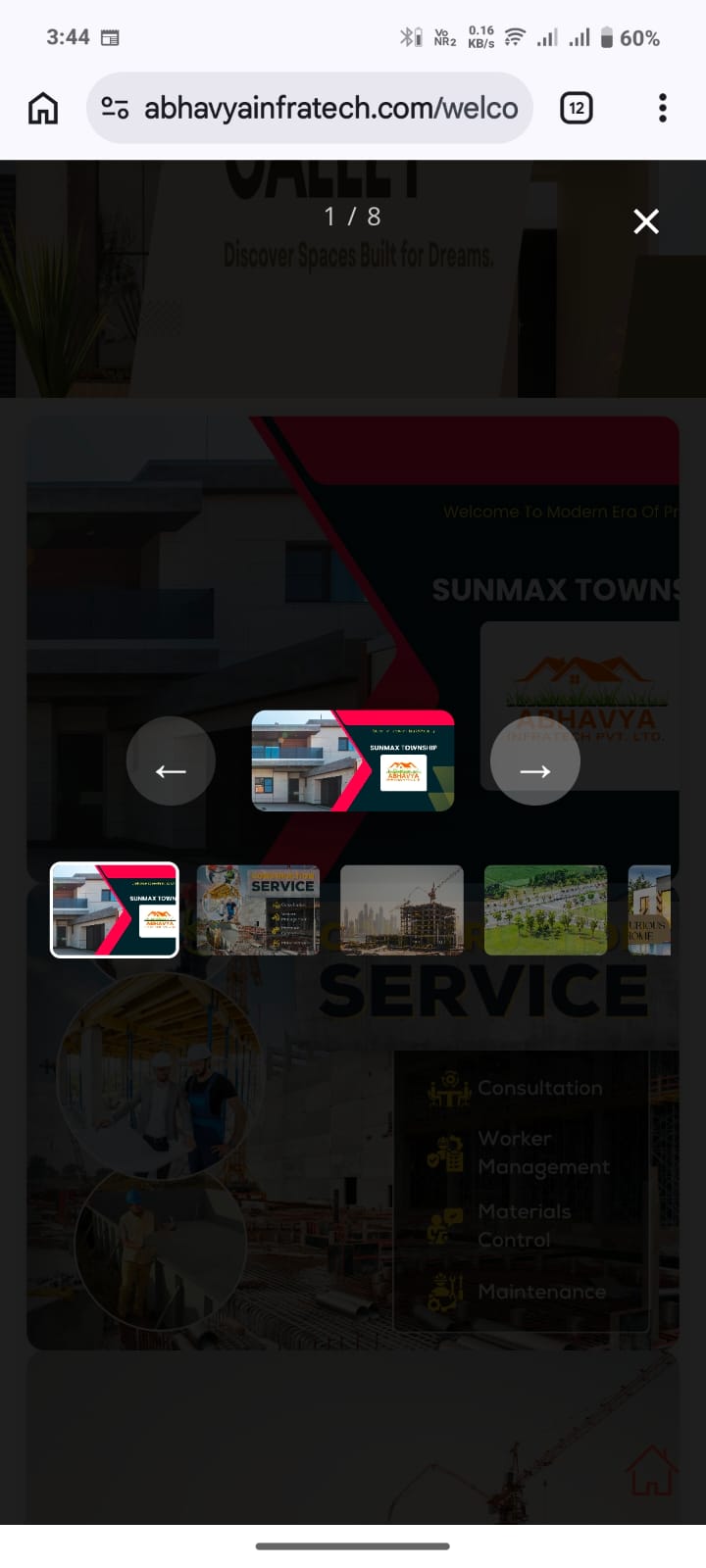706x1568 pixels.
Task: Select the skyline construction crane thumbnail
Action: coord(401,909)
